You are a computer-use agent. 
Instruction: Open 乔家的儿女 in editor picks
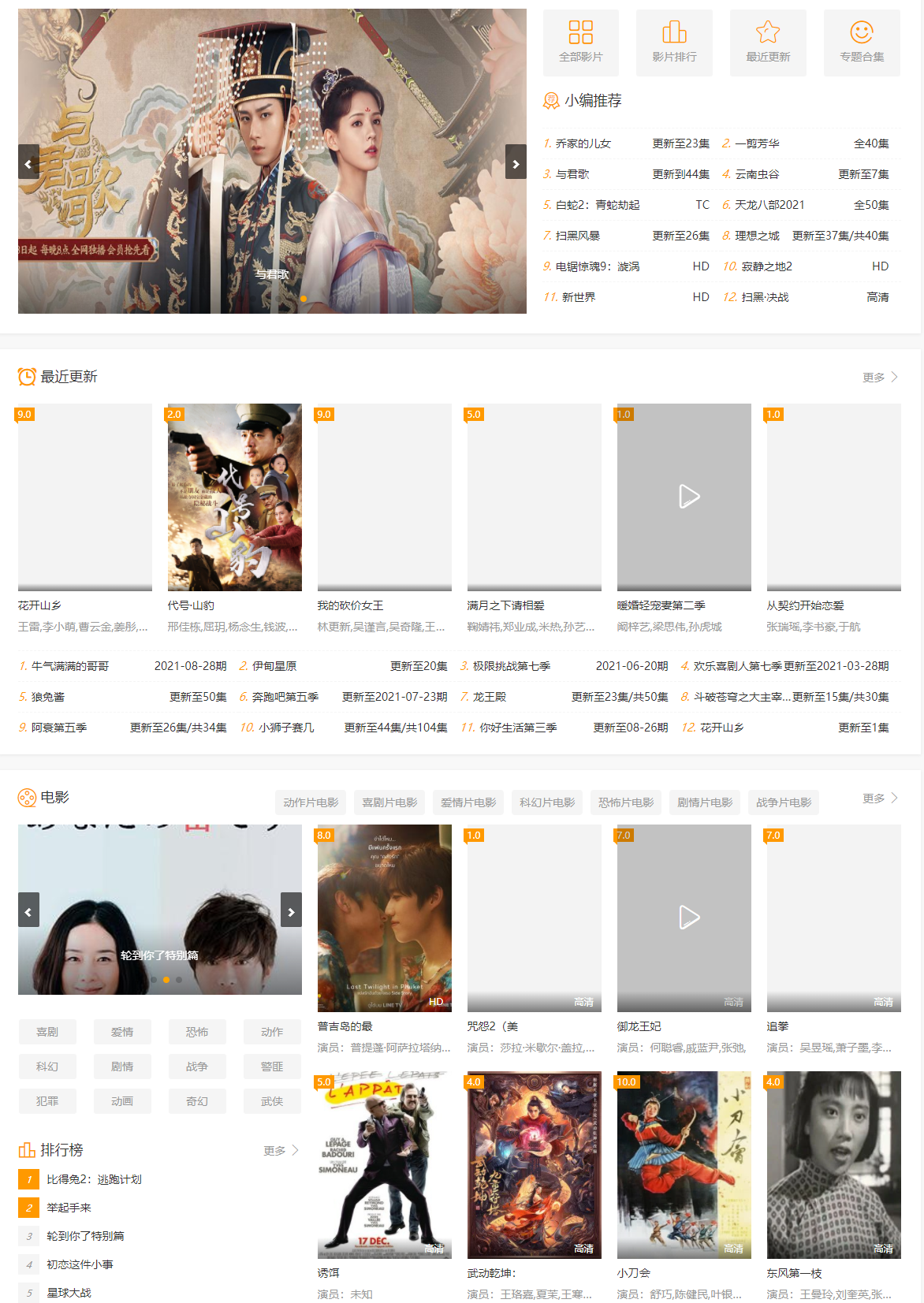pos(583,143)
